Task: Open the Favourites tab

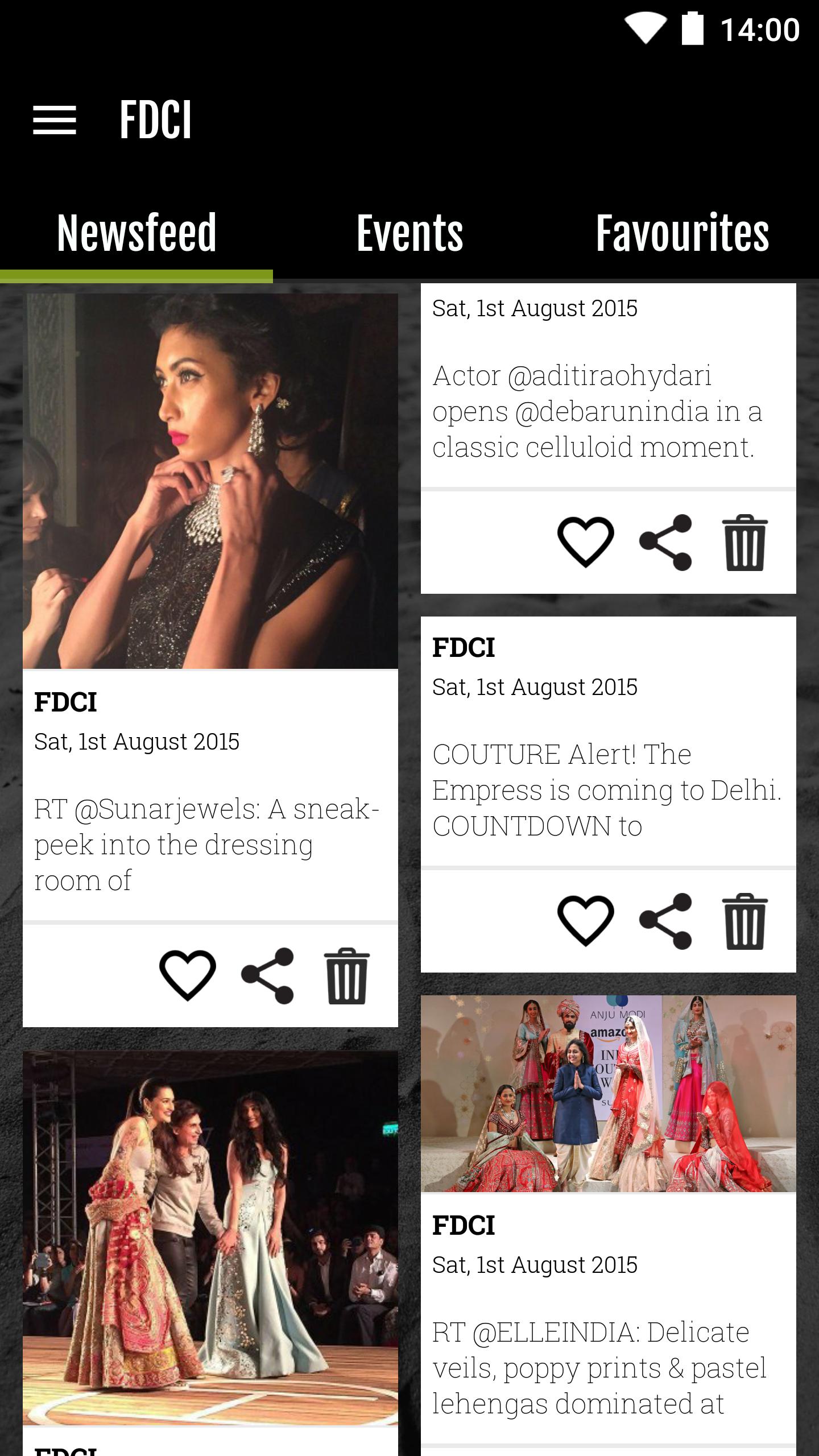Action: (x=682, y=231)
